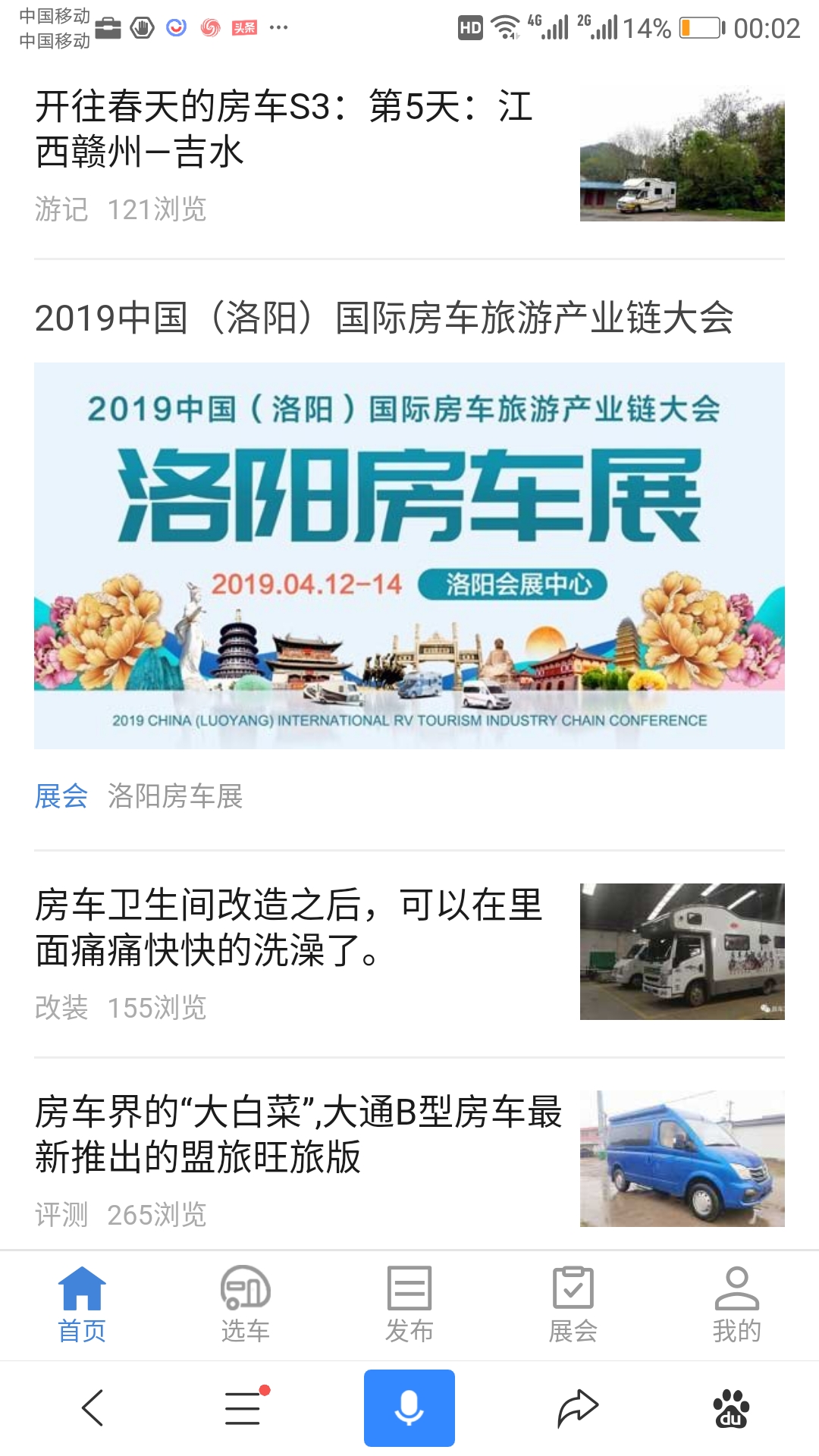Switch to the 首页 tab
819x1456 pixels.
82,1304
